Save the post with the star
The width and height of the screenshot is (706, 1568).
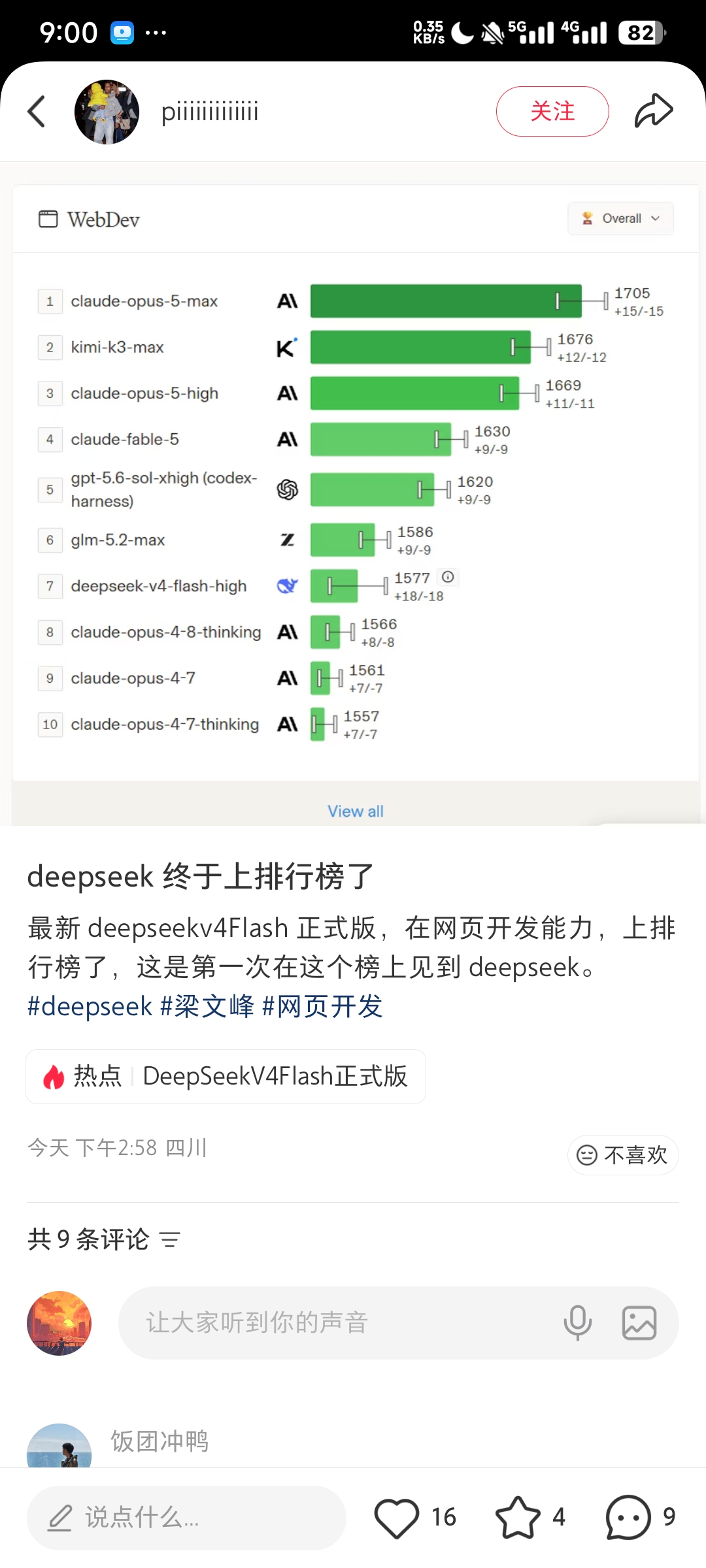point(518,1517)
